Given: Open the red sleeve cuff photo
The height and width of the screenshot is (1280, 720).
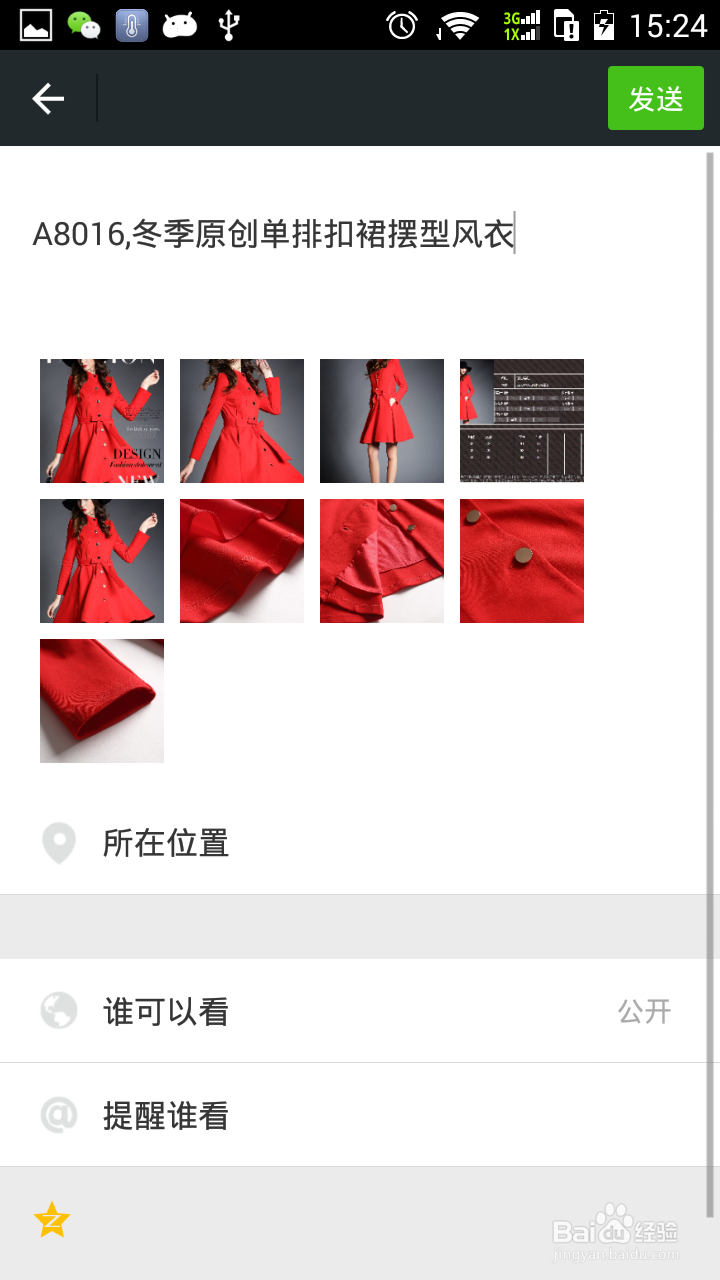Looking at the screenshot, I should [101, 700].
